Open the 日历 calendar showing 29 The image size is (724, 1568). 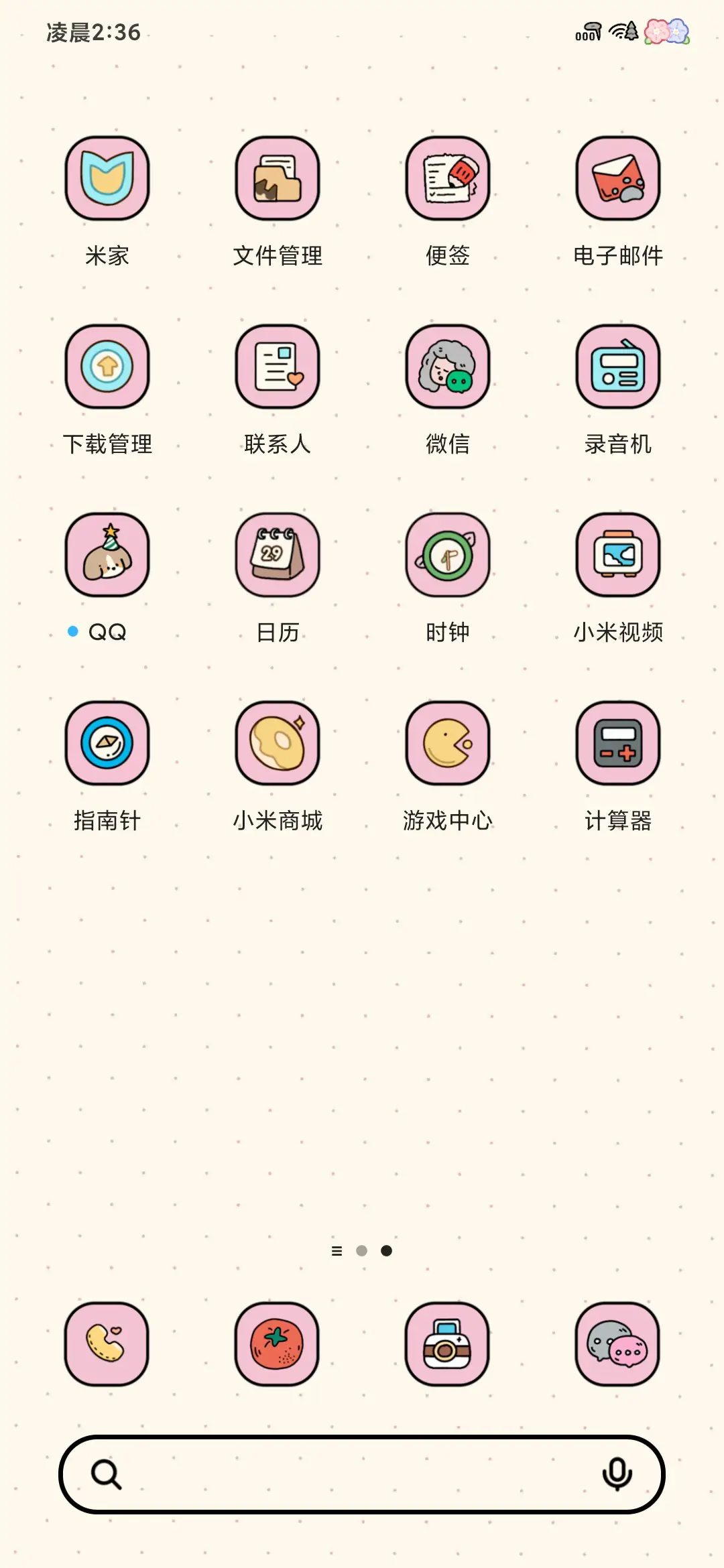(278, 556)
